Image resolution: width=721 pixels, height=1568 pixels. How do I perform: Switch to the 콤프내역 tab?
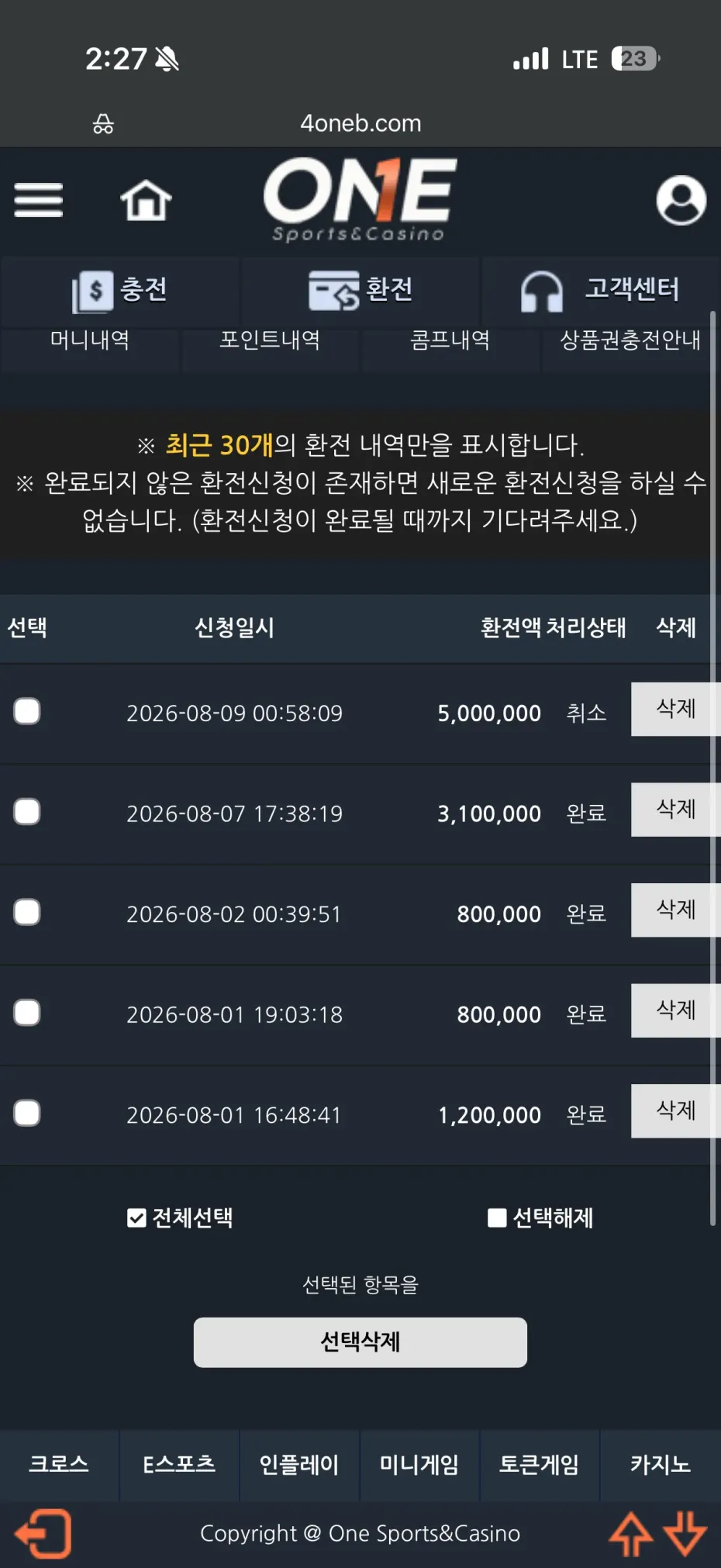[x=450, y=340]
